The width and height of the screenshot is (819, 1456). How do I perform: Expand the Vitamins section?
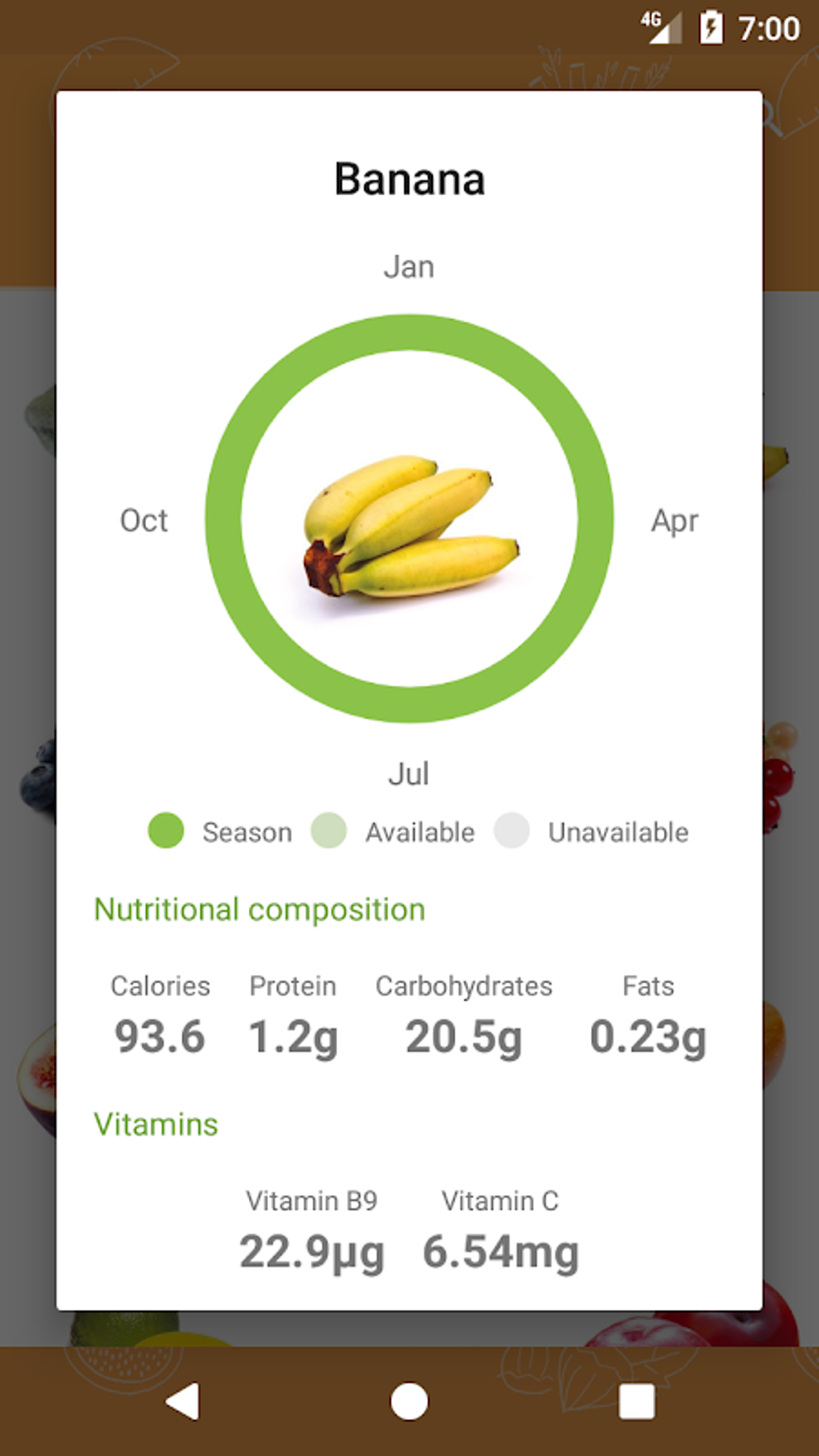[155, 1124]
